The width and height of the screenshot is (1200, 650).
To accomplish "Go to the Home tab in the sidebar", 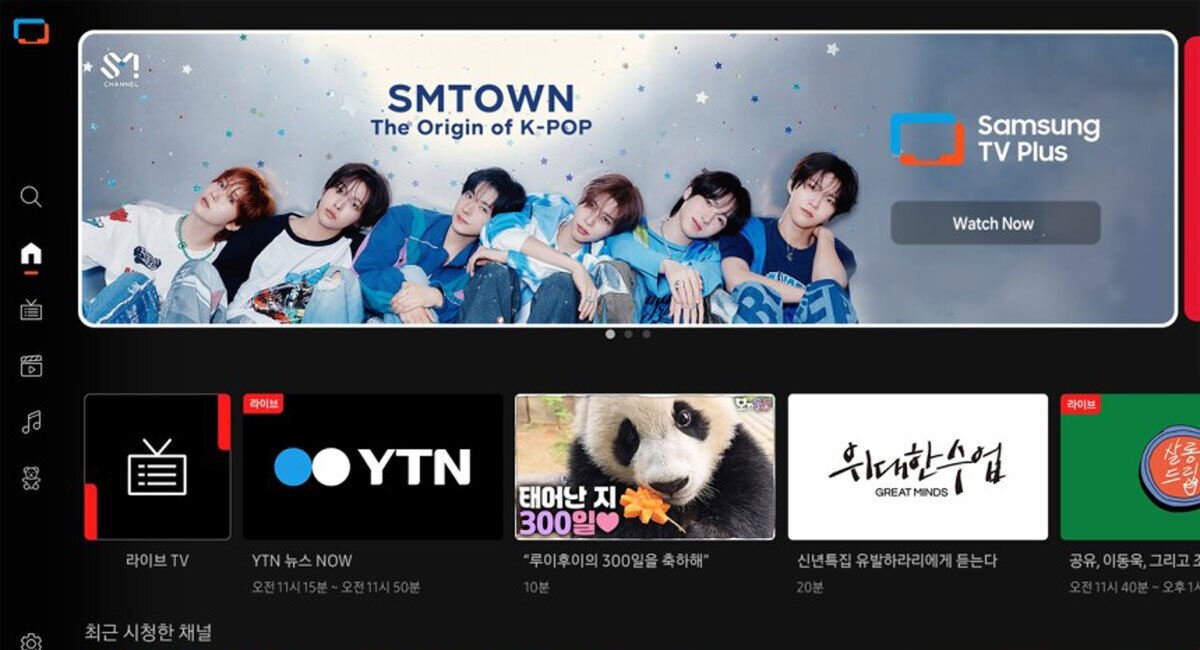I will (x=31, y=253).
